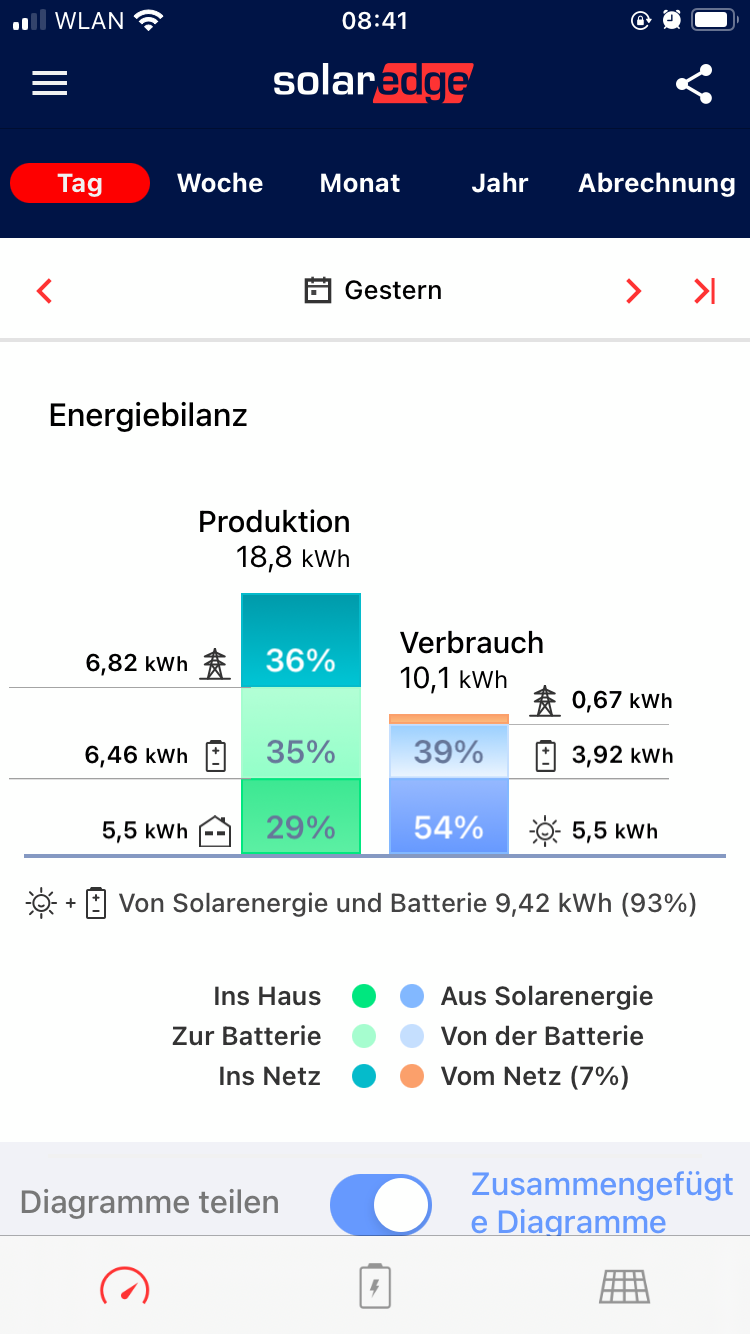
Task: Select the Tag period tab
Action: point(80,183)
